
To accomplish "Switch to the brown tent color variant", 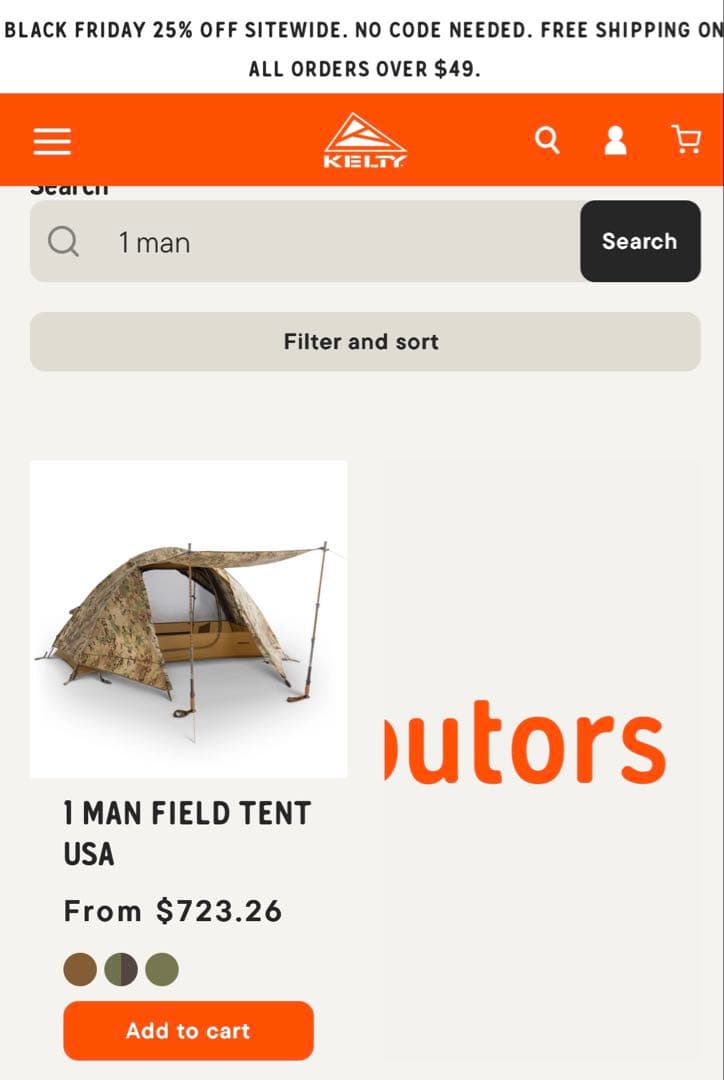I will tap(80, 969).
